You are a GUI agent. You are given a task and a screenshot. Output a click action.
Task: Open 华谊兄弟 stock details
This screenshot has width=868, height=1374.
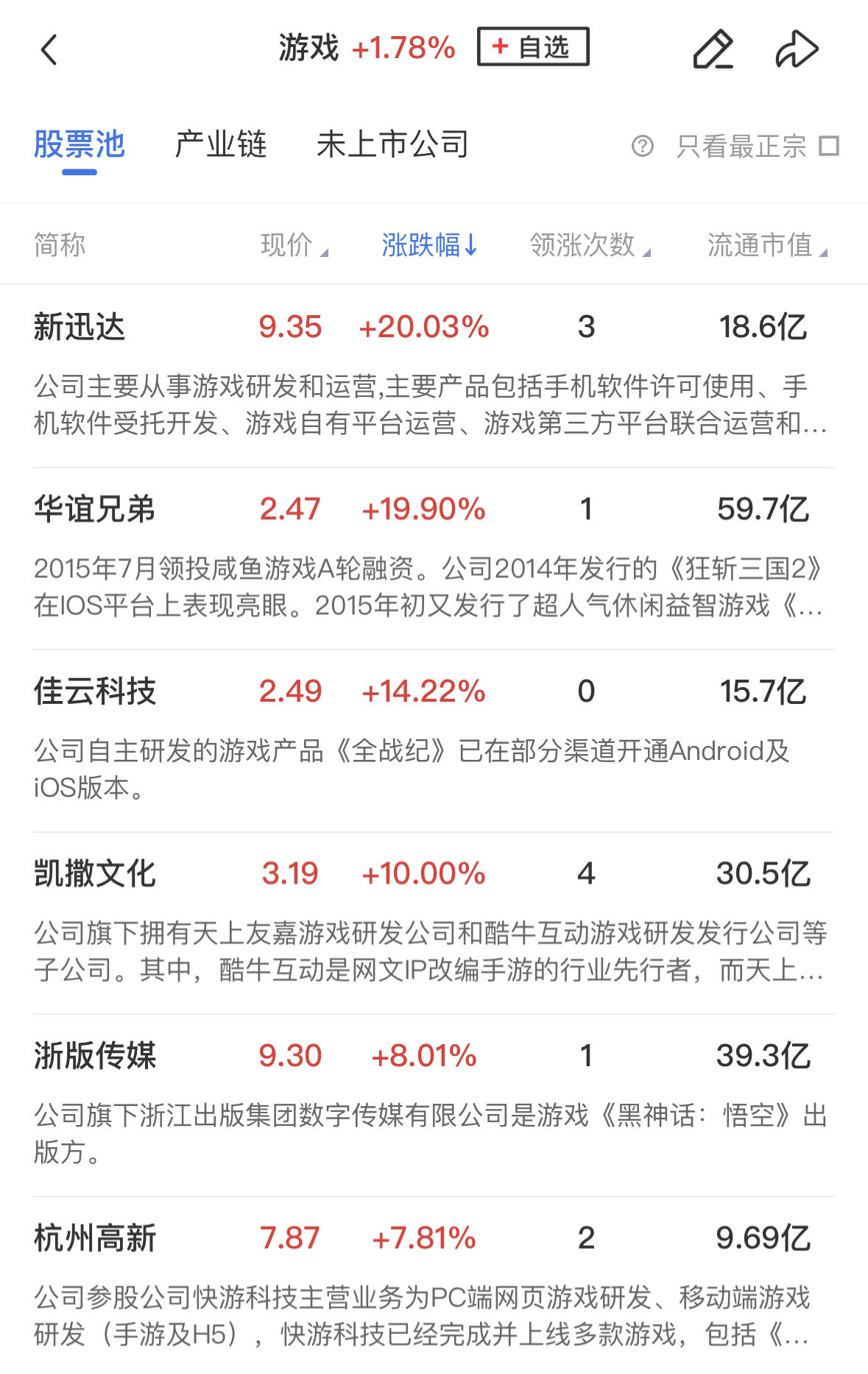pyautogui.click(x=94, y=509)
